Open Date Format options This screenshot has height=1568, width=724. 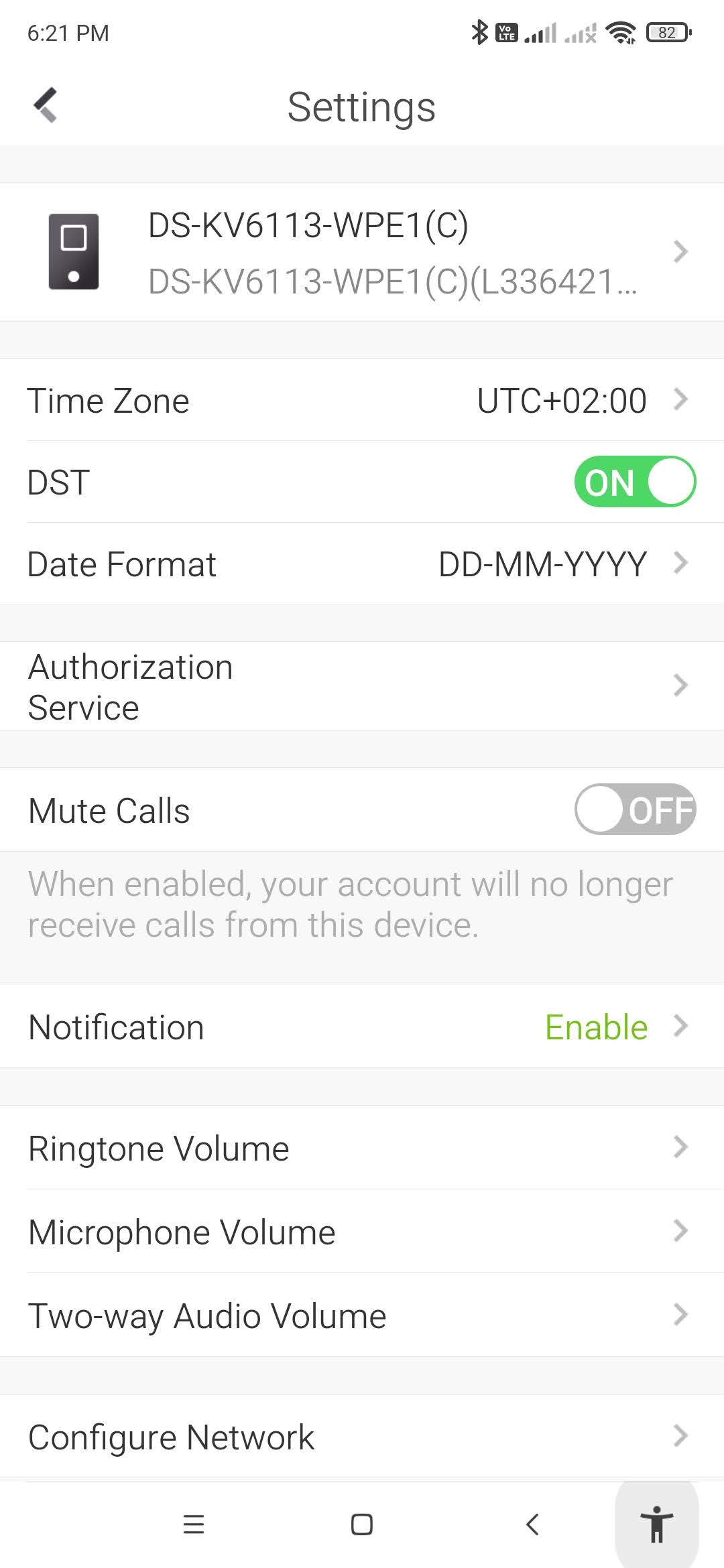362,564
